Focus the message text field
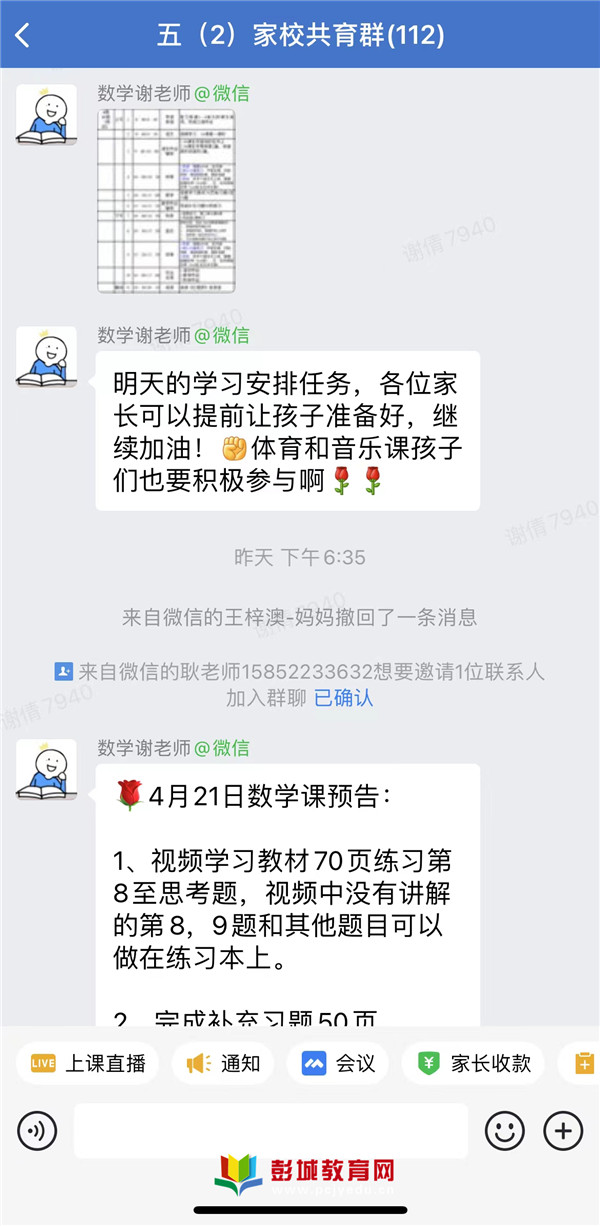 click(270, 1131)
